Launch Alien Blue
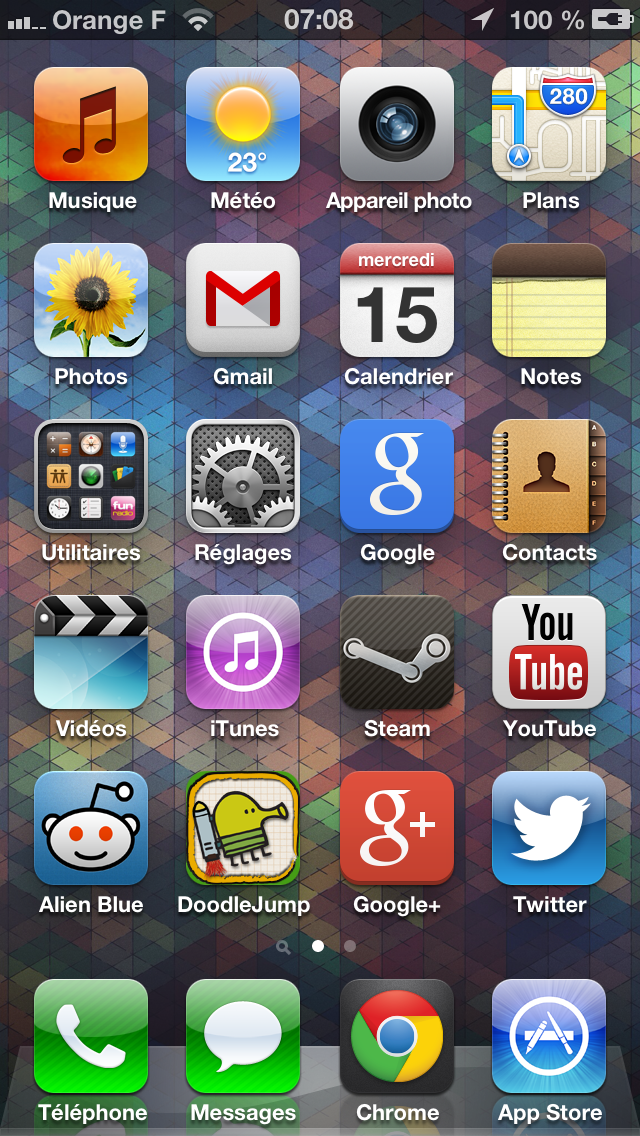 91,828
